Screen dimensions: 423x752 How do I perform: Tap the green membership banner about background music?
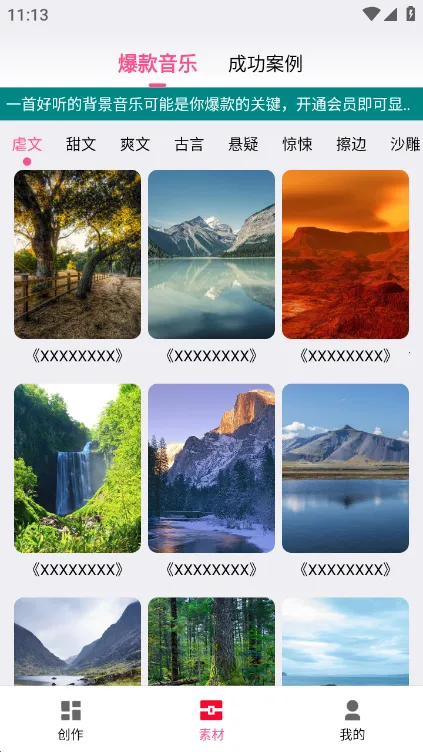212,104
